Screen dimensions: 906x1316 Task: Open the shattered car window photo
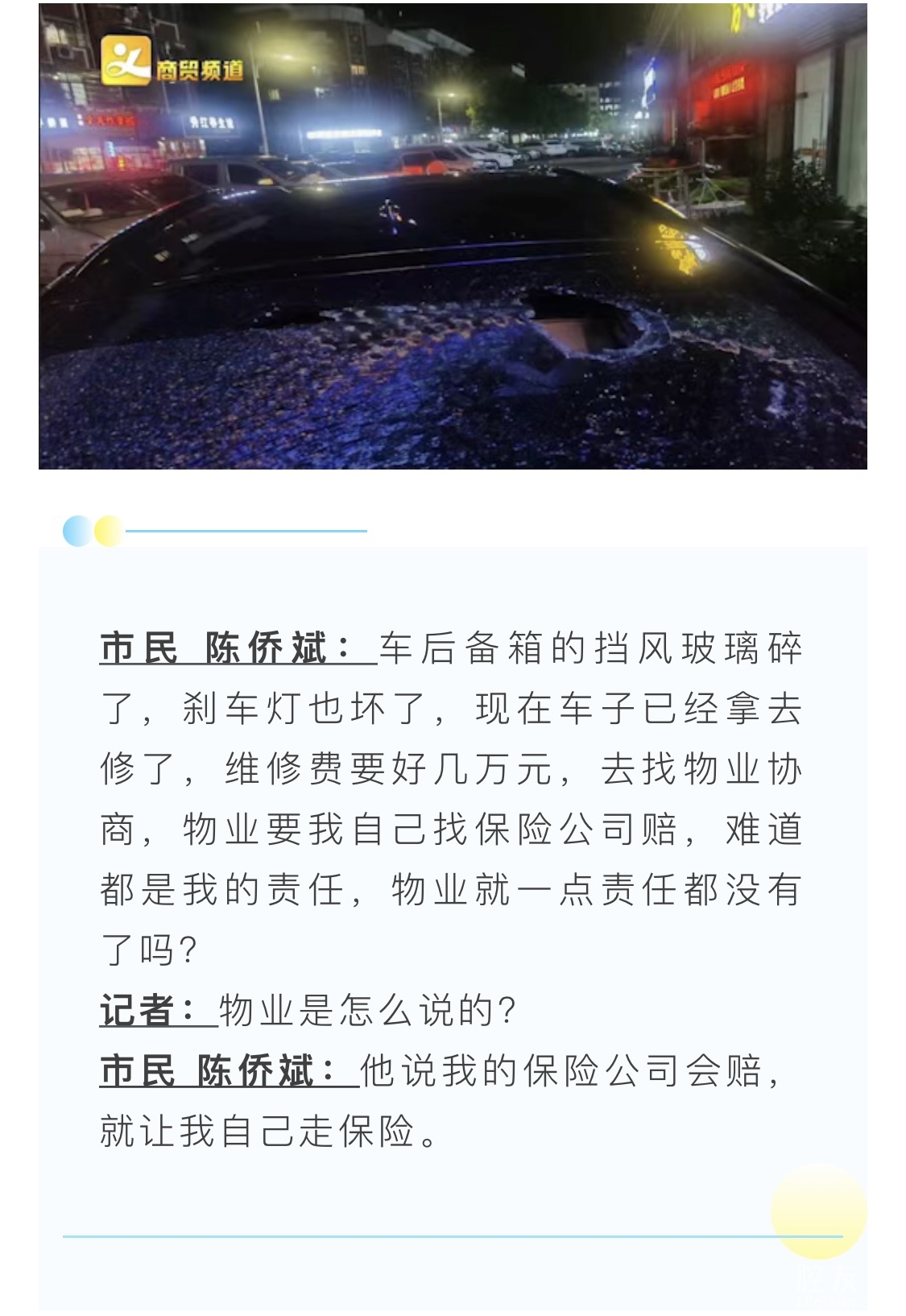click(x=453, y=236)
